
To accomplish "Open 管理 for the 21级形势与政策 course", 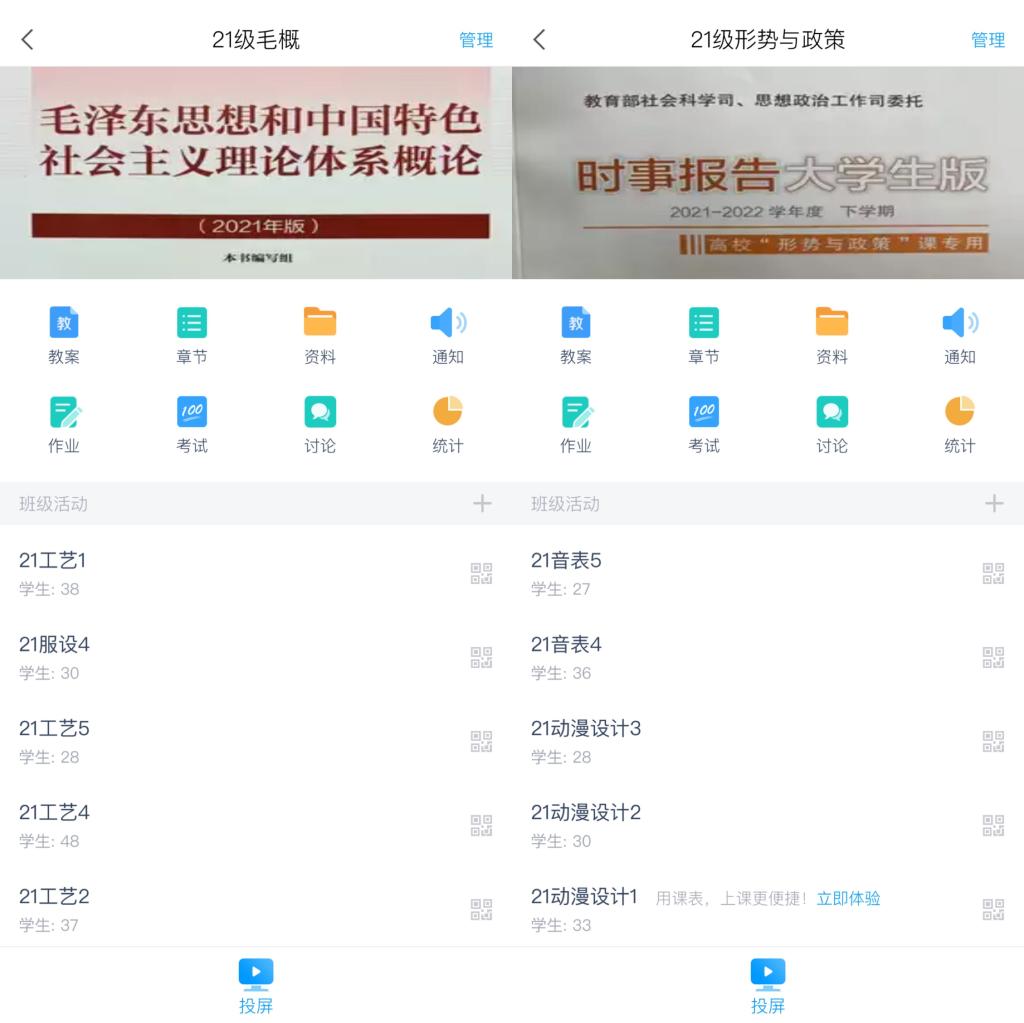I will click(987, 40).
